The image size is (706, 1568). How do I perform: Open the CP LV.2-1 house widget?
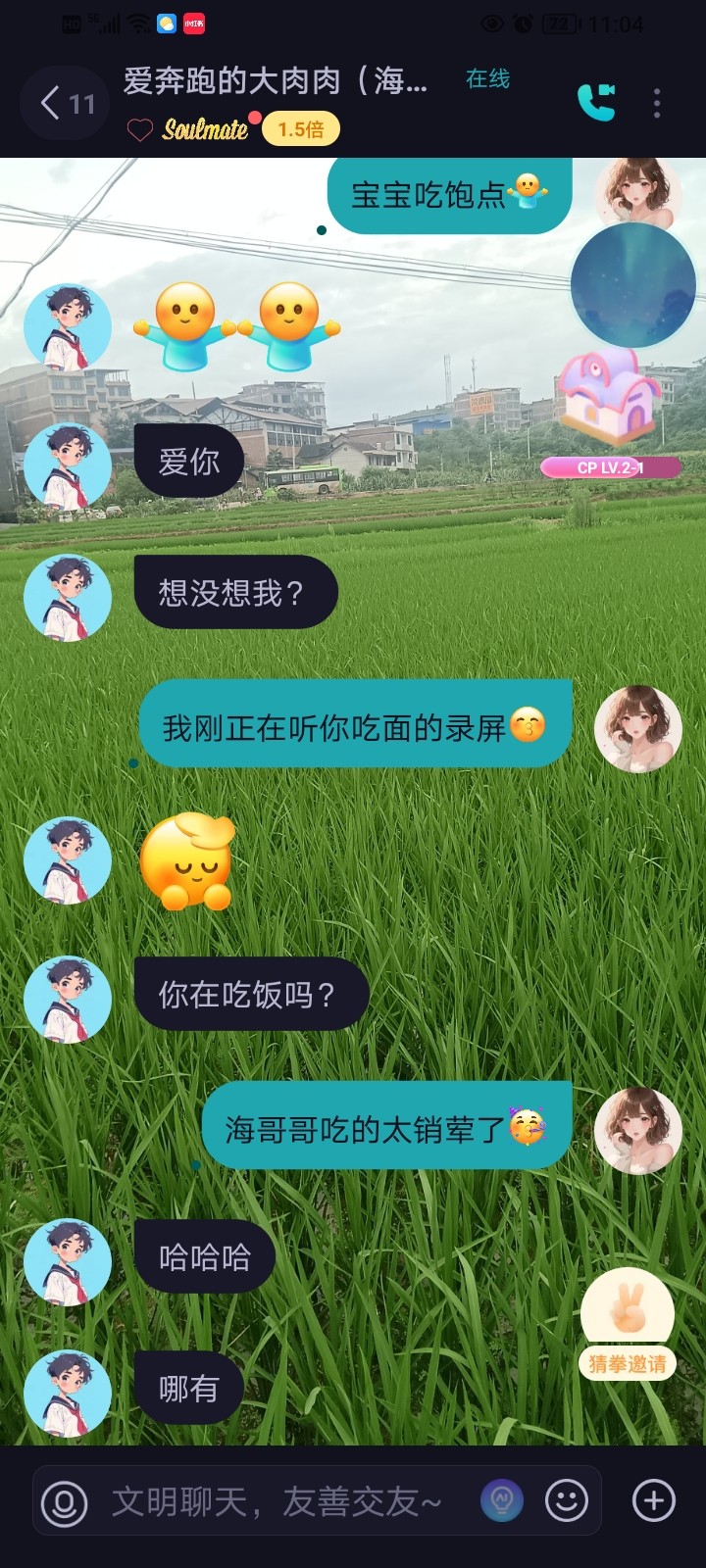pos(611,412)
